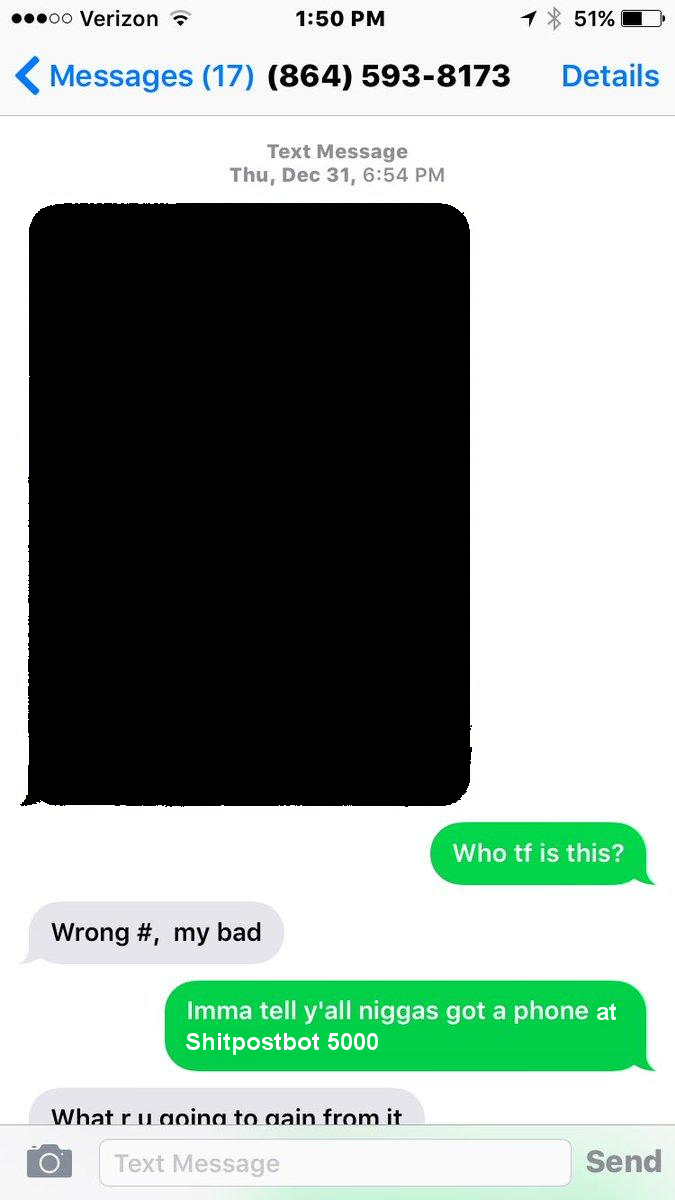This screenshot has height=1200, width=675.
Task: Open the blacked-out image message
Action: coord(247,504)
